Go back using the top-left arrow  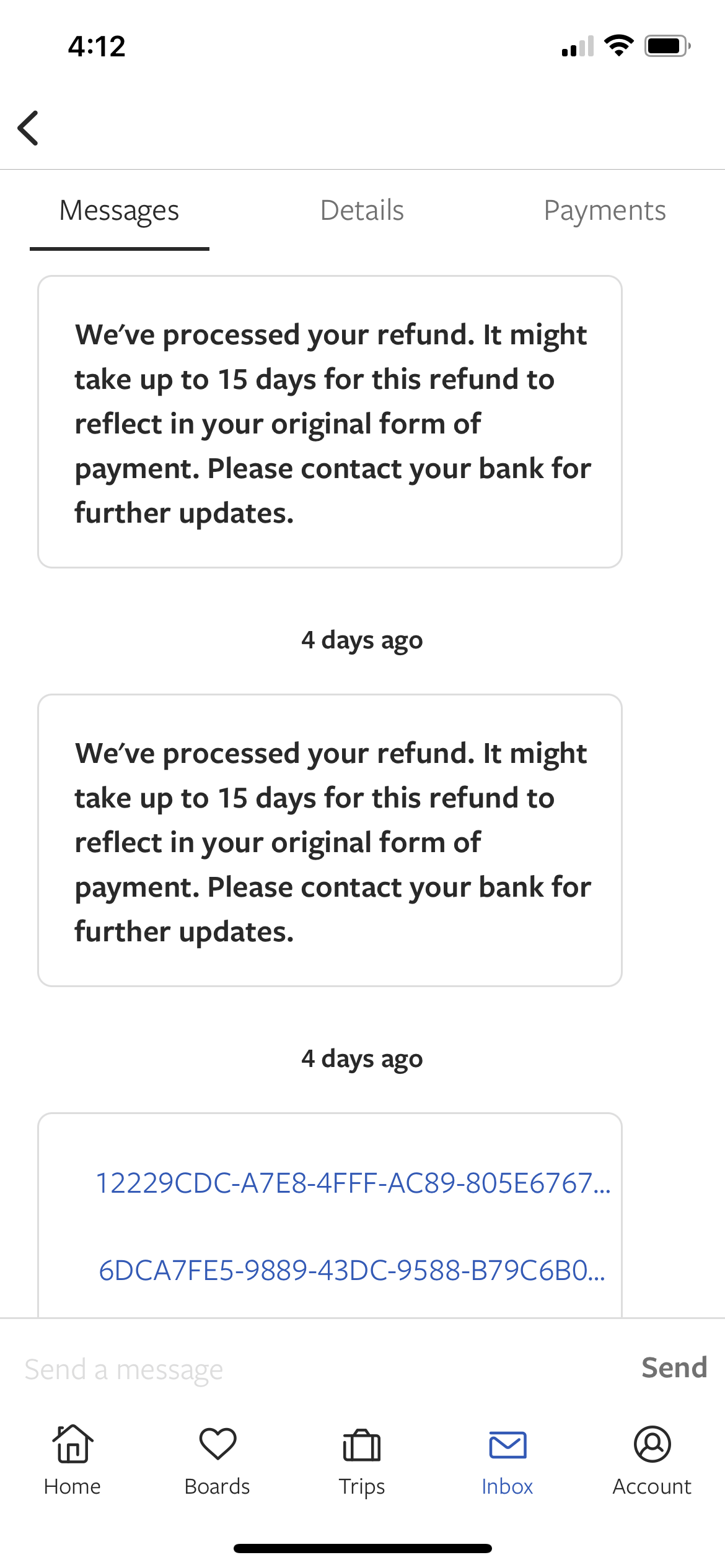pyautogui.click(x=28, y=128)
